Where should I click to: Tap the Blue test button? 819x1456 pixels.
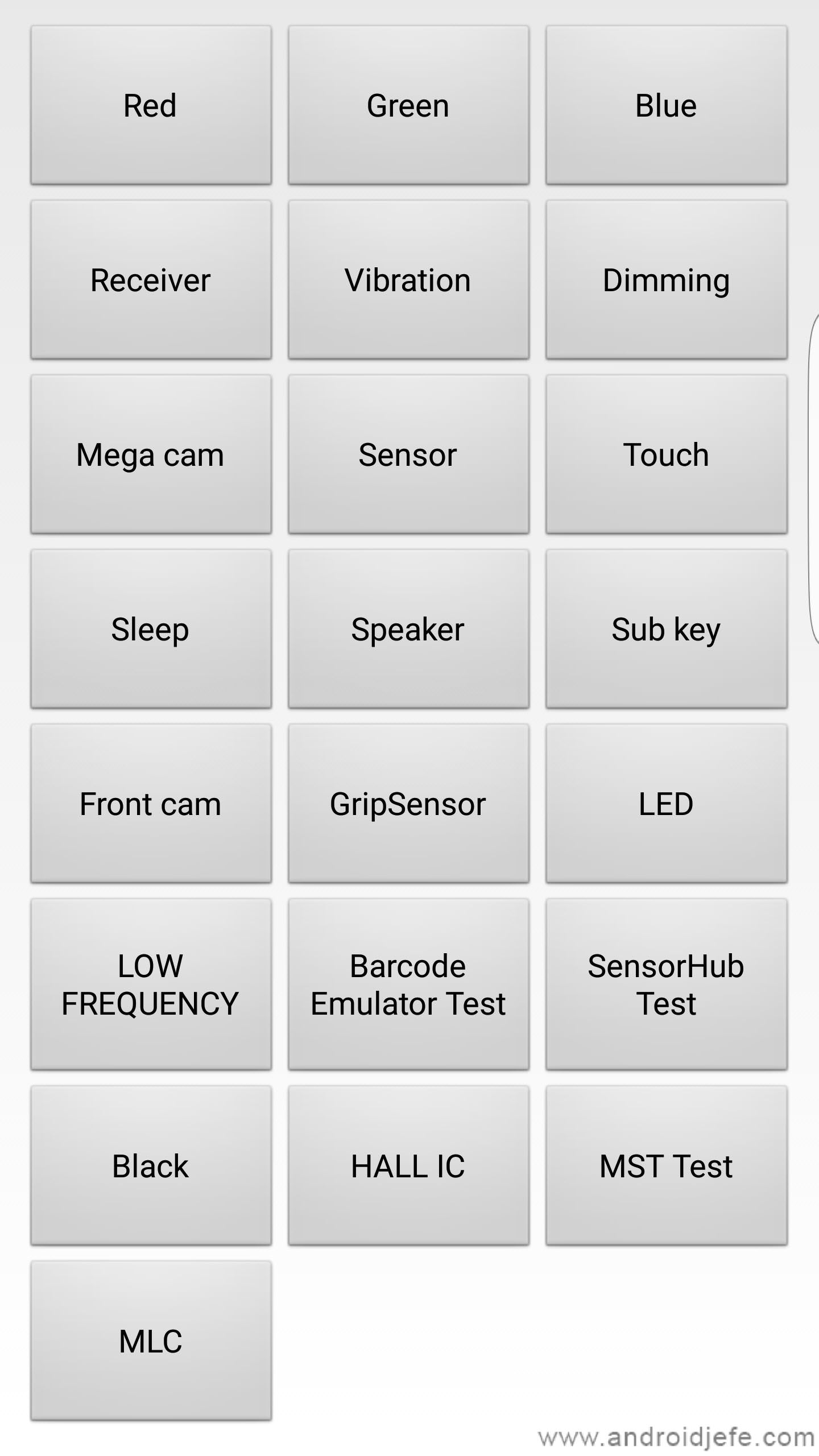click(x=666, y=106)
